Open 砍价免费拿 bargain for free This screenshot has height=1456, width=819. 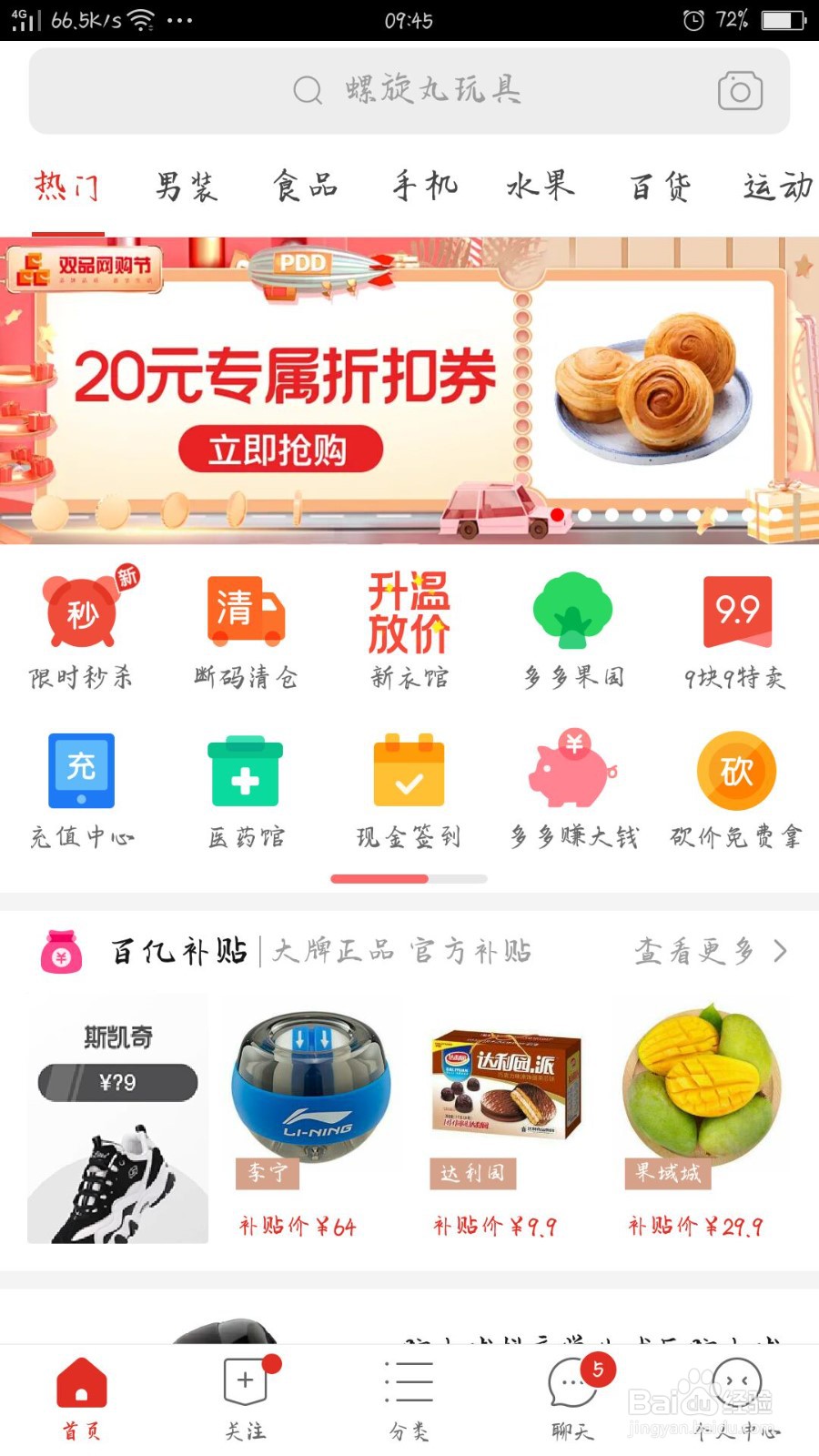pyautogui.click(x=735, y=787)
